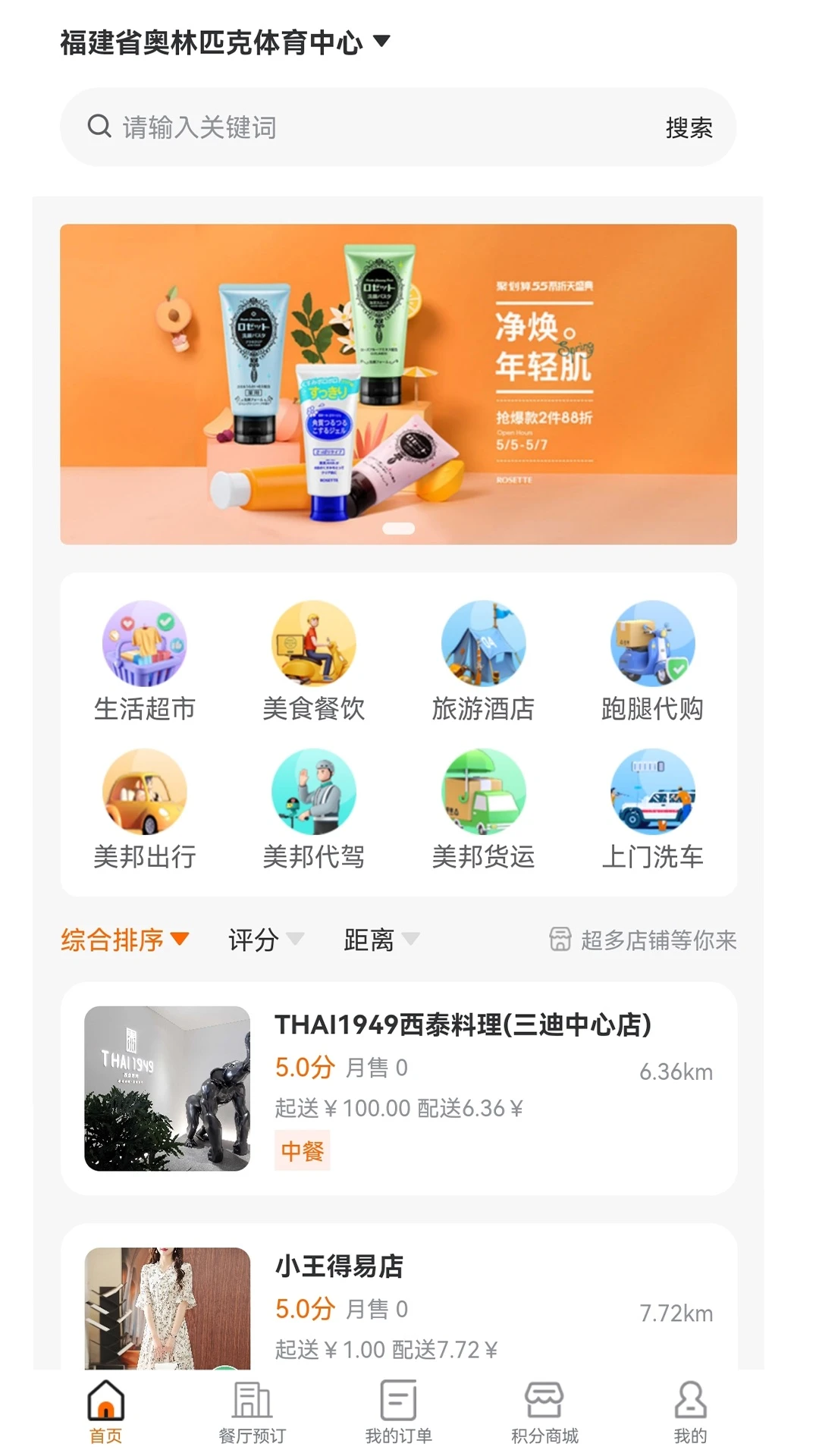
Task: Open 美邦出行 ride service
Action: pyautogui.click(x=144, y=792)
